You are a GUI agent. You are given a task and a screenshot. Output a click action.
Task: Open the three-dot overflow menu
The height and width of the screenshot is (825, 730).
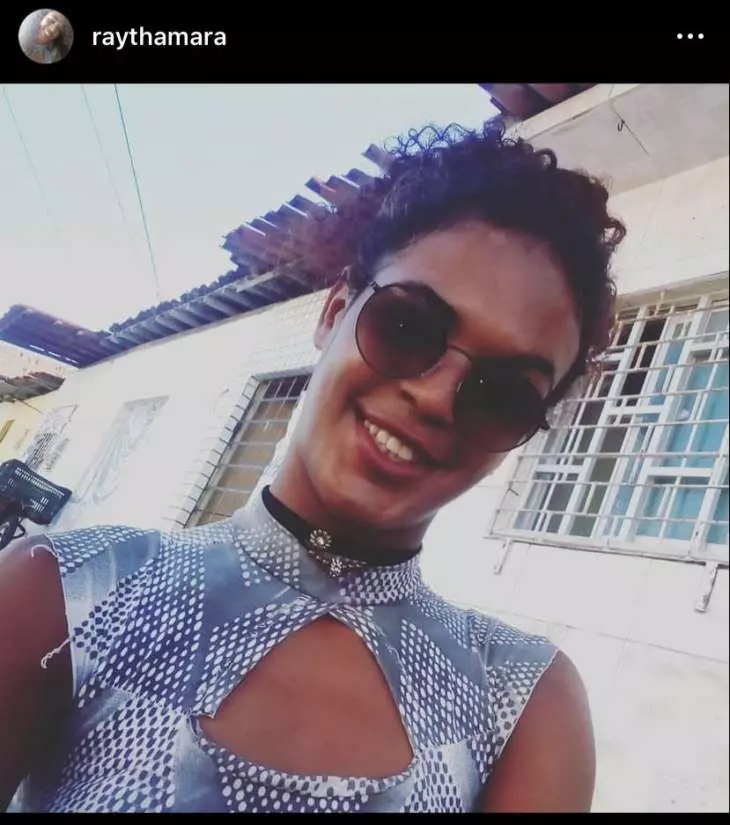pyautogui.click(x=690, y=37)
